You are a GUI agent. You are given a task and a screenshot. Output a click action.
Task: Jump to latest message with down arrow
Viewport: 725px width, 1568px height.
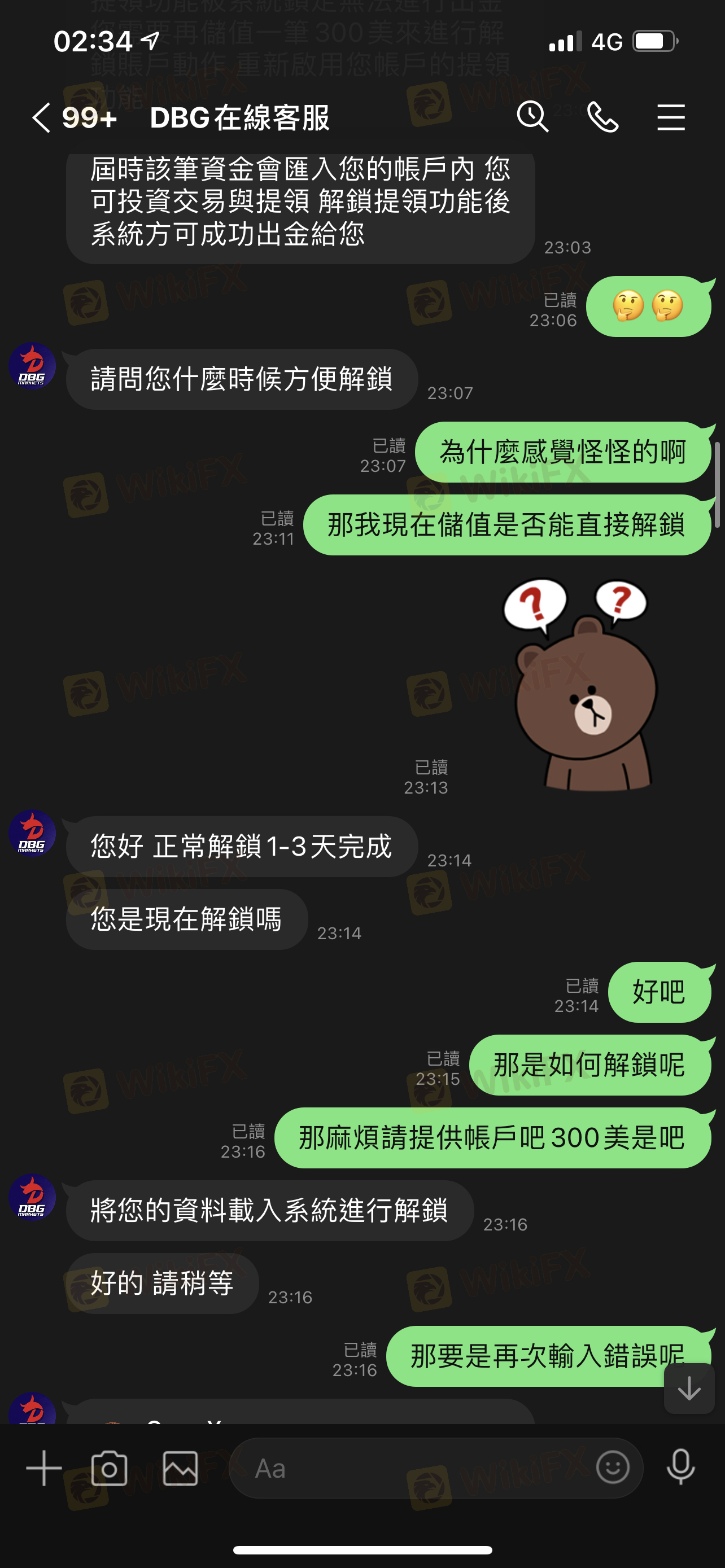coord(689,1389)
